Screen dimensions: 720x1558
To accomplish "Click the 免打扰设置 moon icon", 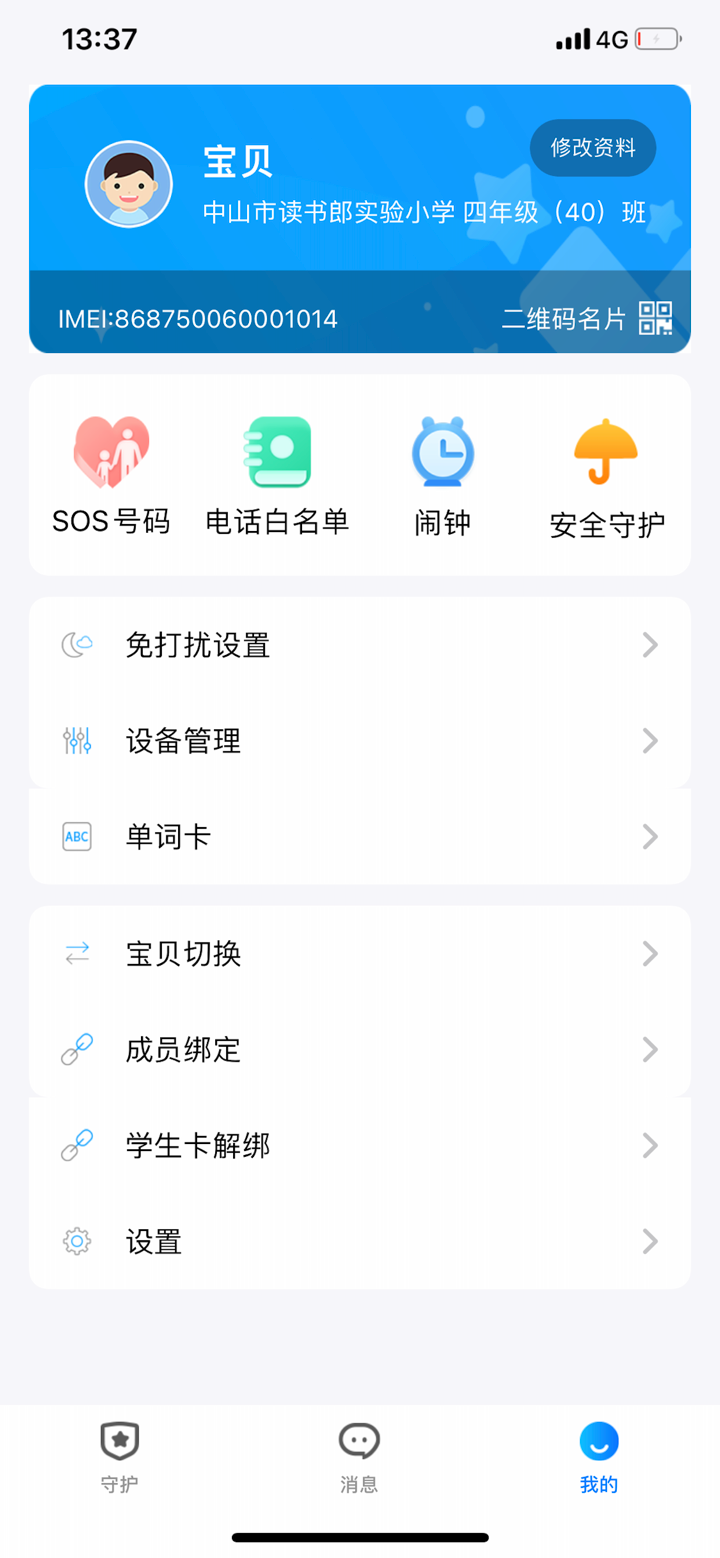I will pyautogui.click(x=77, y=645).
